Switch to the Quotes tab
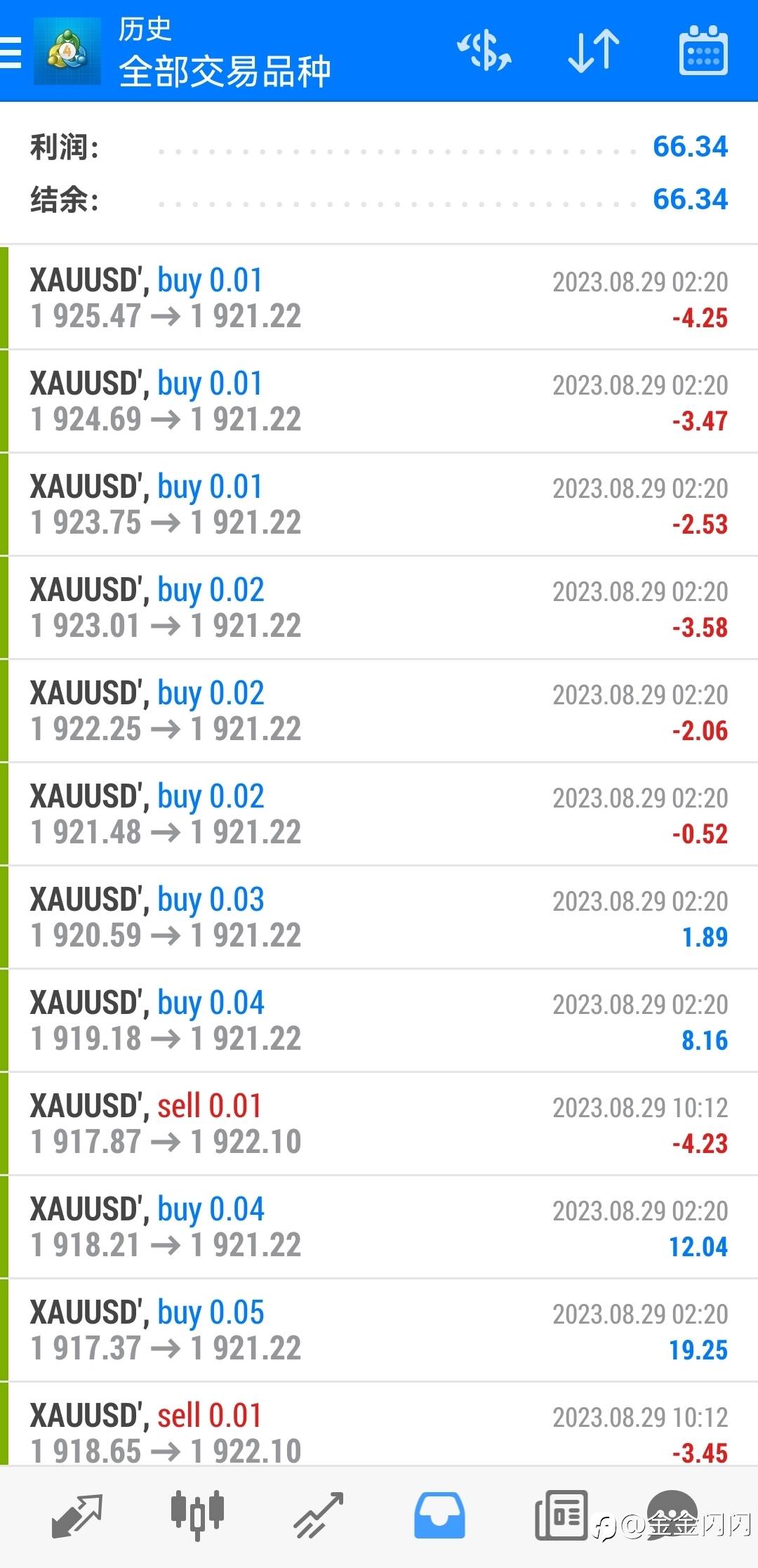Image resolution: width=758 pixels, height=1568 pixels. [x=77, y=1515]
